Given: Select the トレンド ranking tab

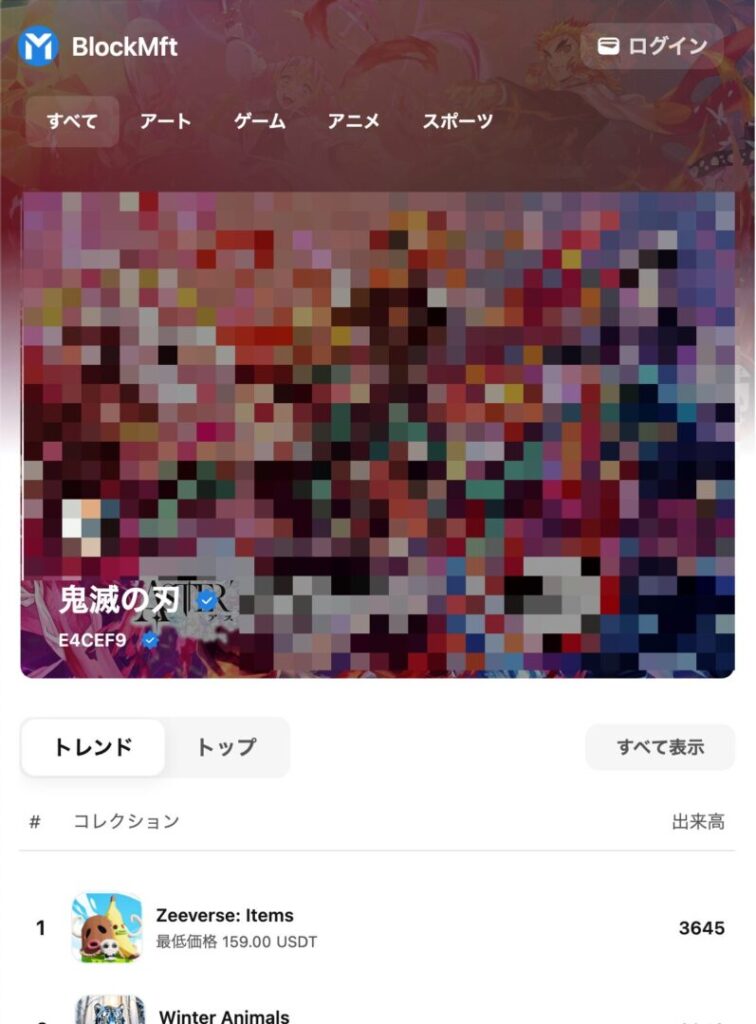Looking at the screenshot, I should pyautogui.click(x=93, y=747).
